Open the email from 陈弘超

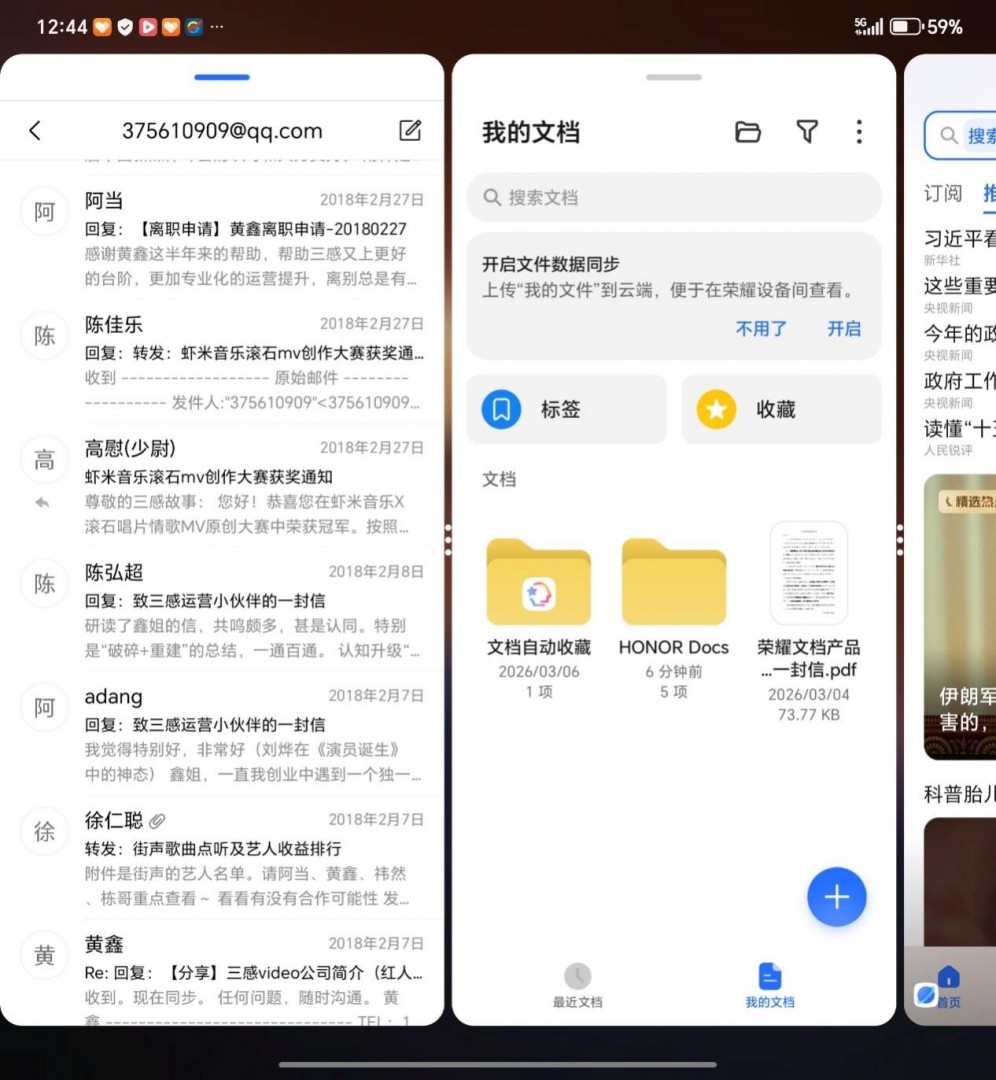[253, 611]
